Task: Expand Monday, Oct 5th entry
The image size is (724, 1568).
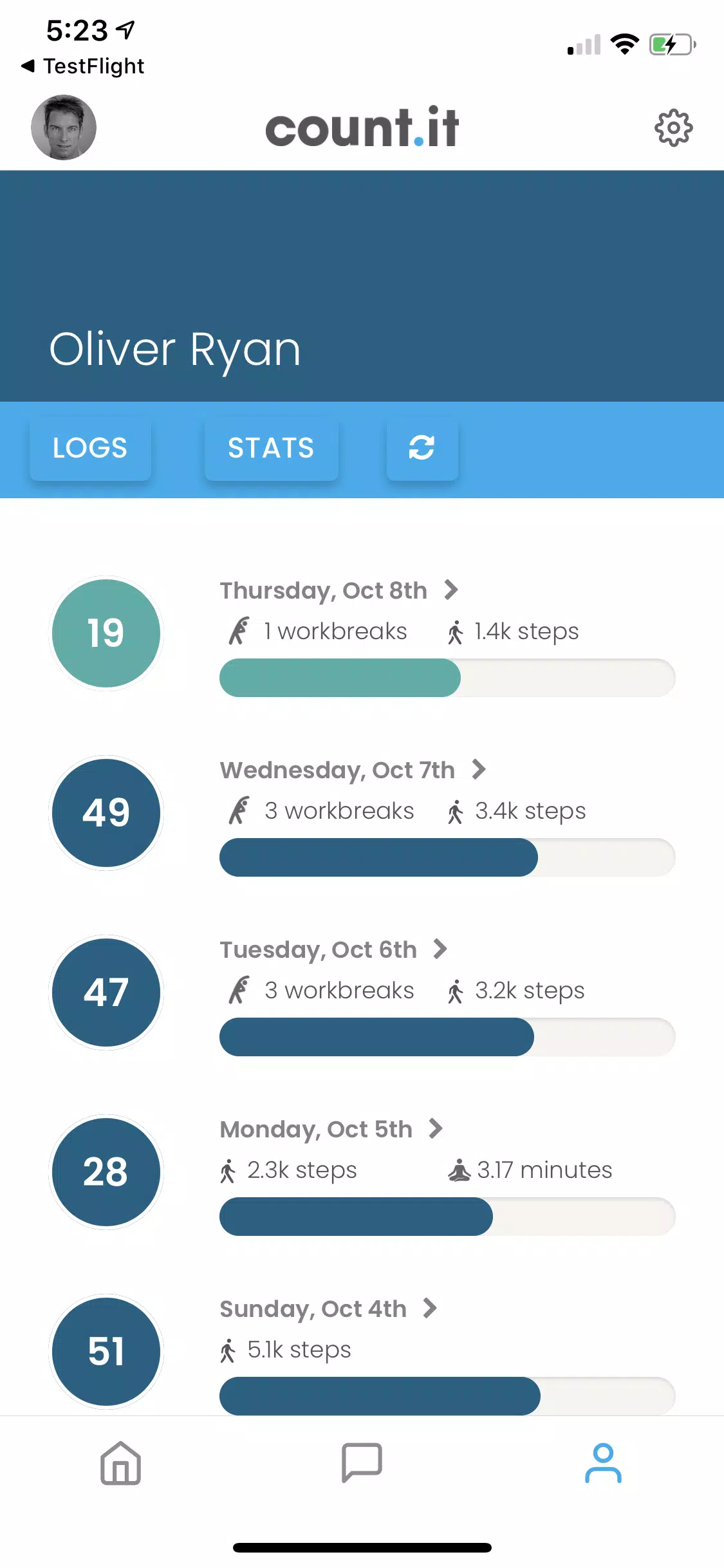Action: (x=331, y=1129)
